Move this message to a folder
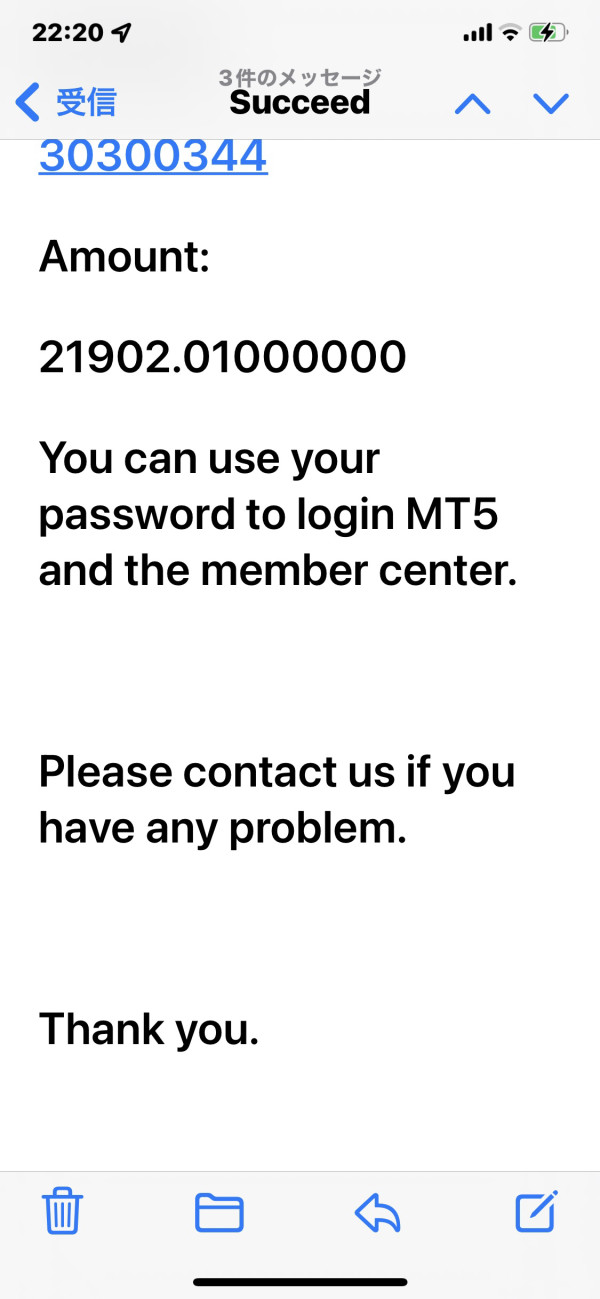 [219, 1212]
